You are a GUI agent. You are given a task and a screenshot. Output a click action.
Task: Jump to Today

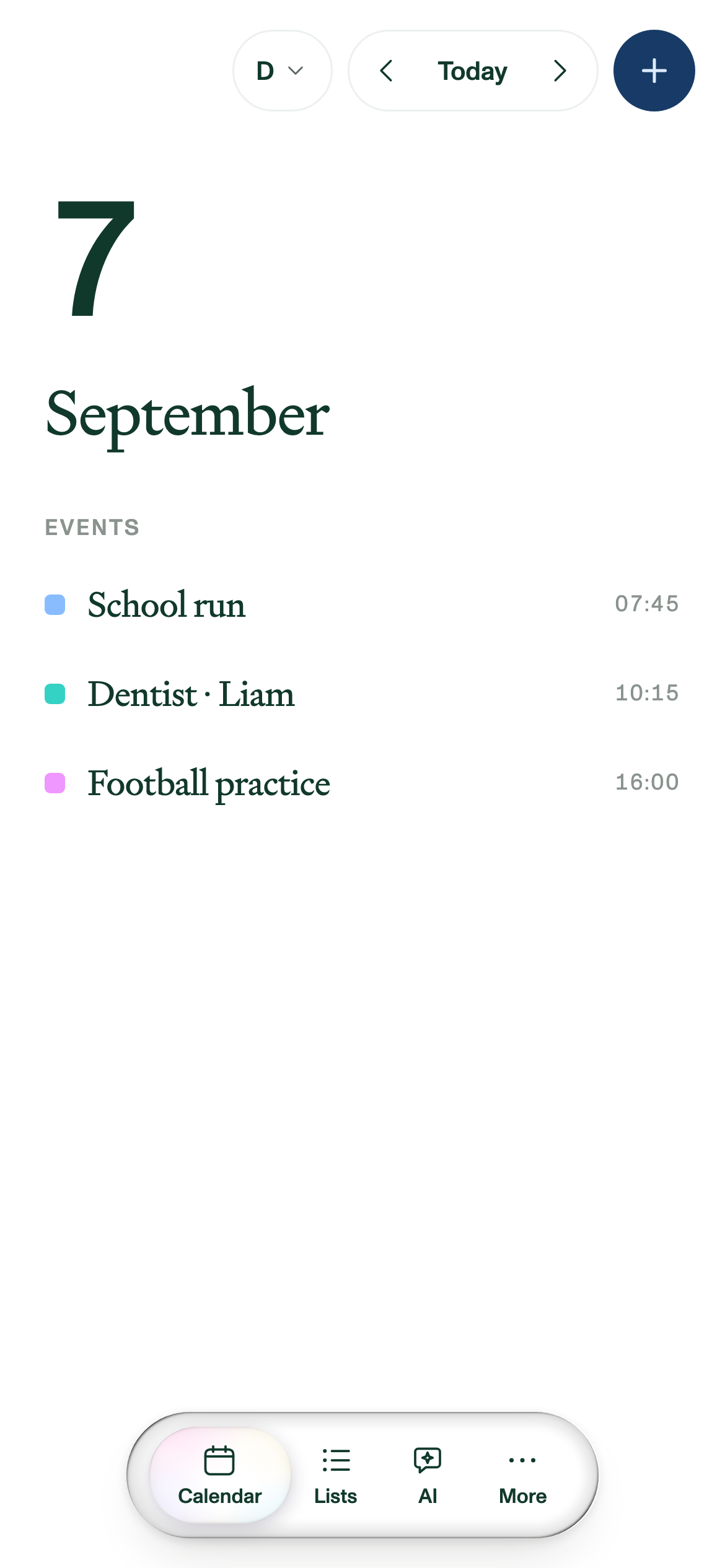[x=472, y=71]
